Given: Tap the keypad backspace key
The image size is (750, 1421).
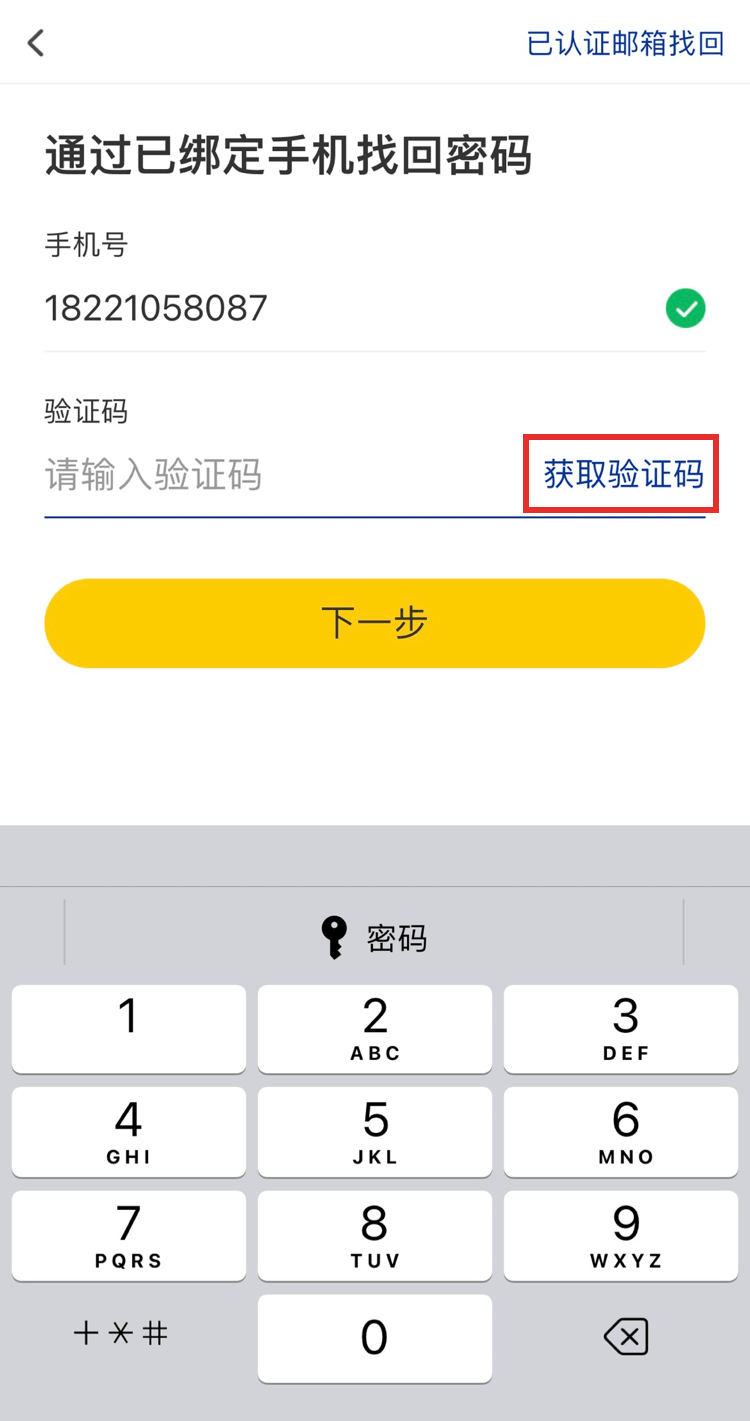Looking at the screenshot, I should click(x=626, y=1337).
